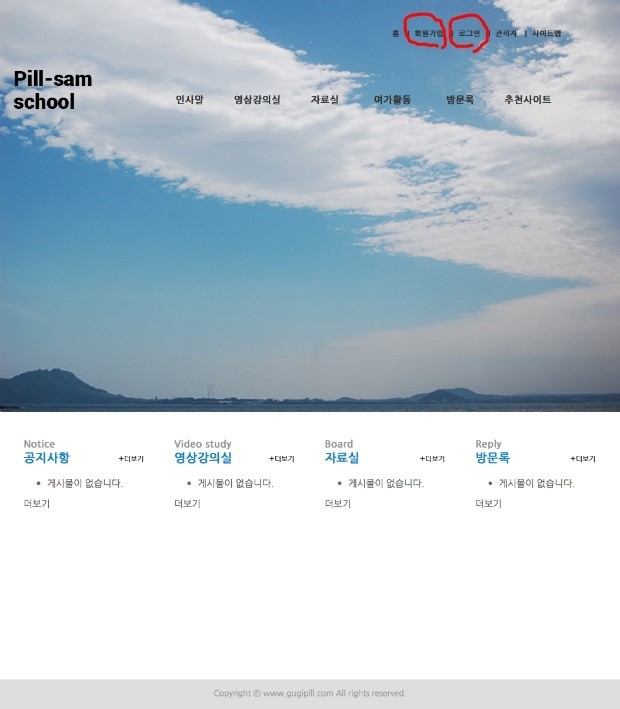Viewport: 620px width, 709px height.
Task: Open the 사이트맵 link
Action: (x=546, y=34)
